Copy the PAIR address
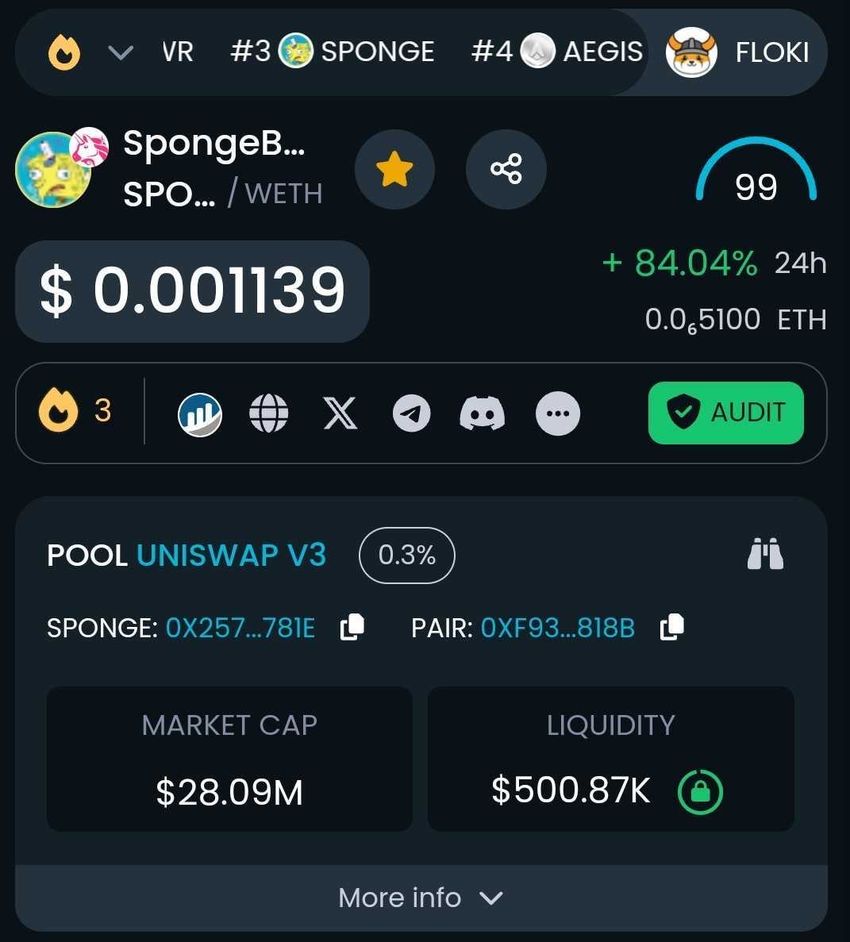Viewport: 850px width, 942px height. 672,628
